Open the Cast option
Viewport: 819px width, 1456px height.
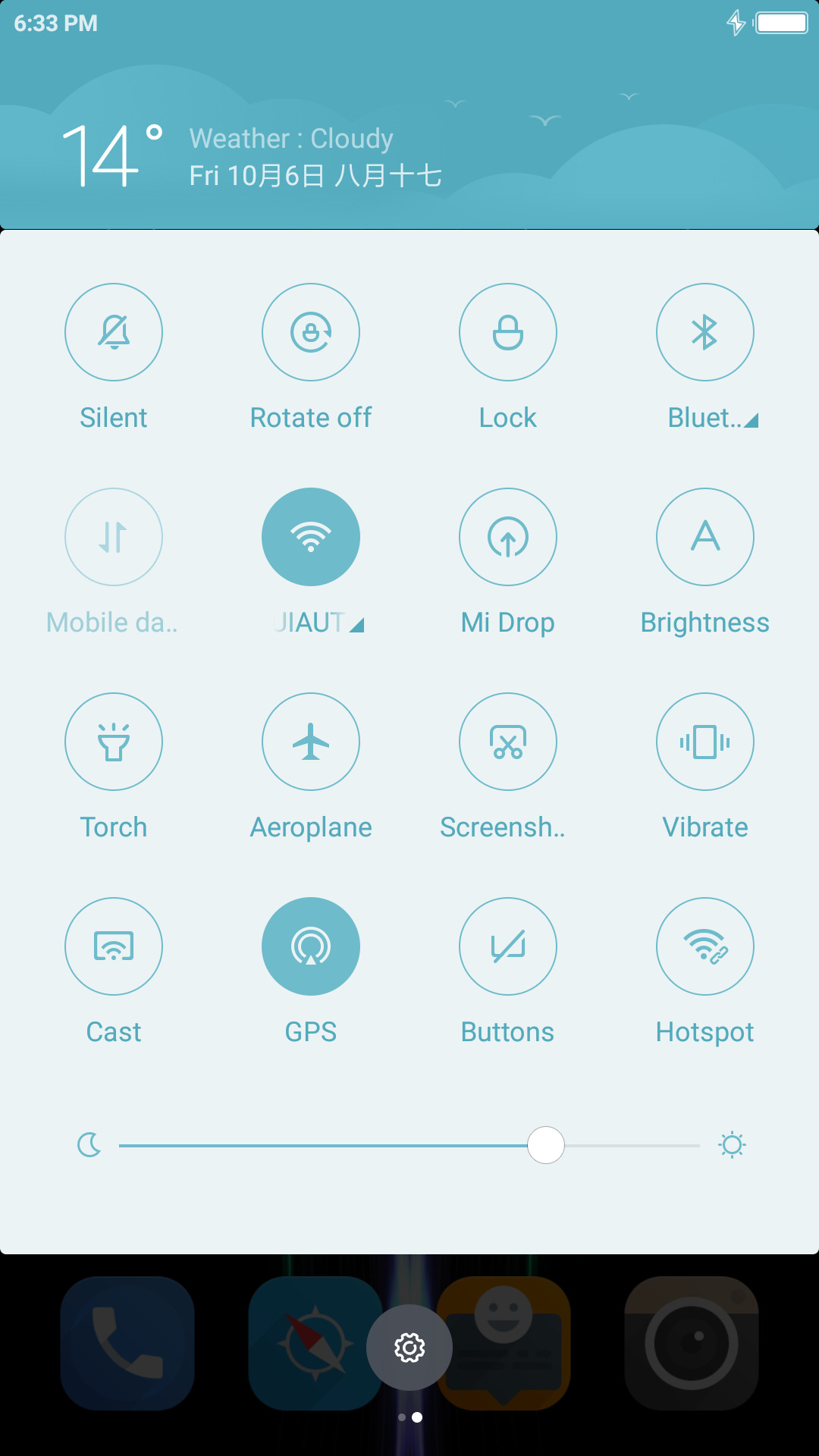click(114, 946)
